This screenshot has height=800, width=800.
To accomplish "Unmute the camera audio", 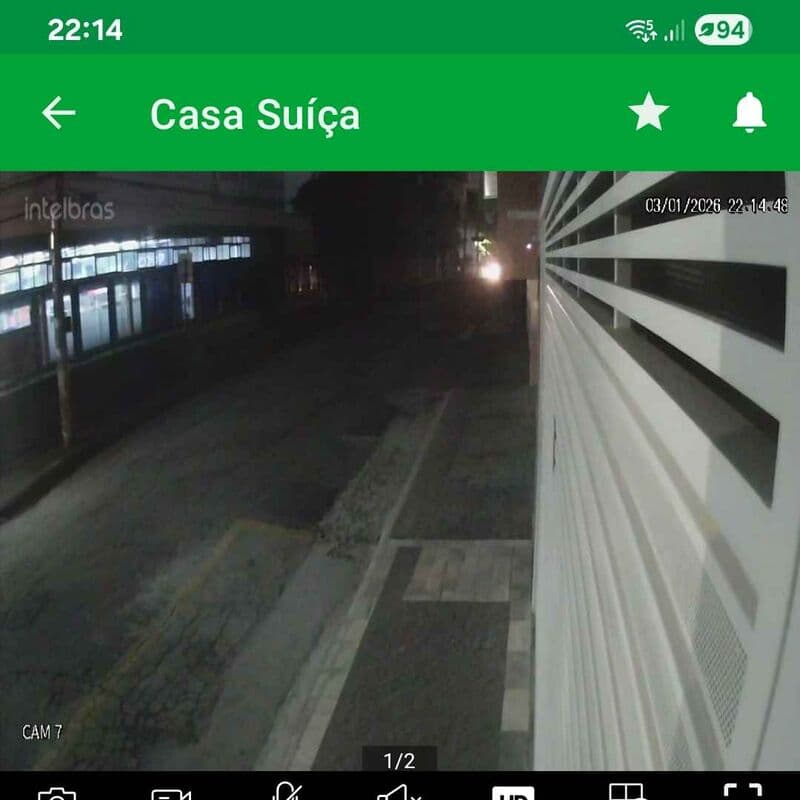I will (399, 794).
